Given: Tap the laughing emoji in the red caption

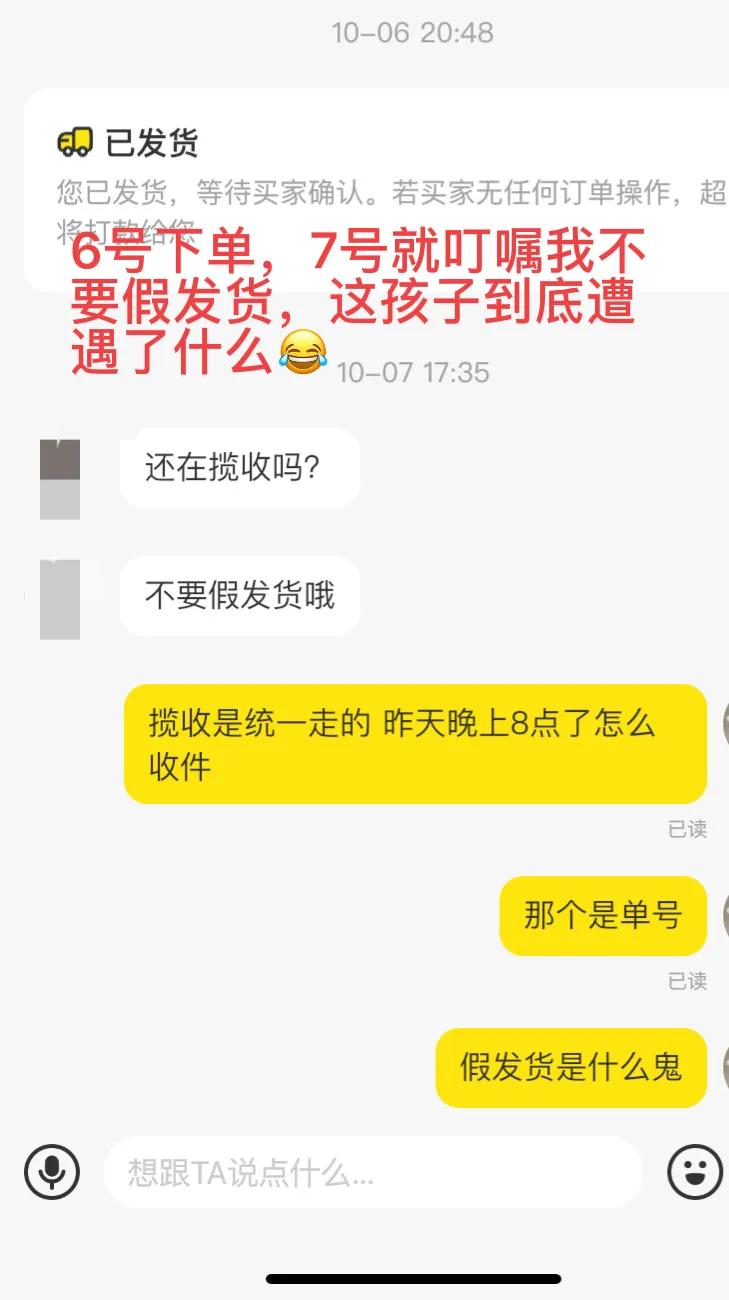Looking at the screenshot, I should coord(305,352).
